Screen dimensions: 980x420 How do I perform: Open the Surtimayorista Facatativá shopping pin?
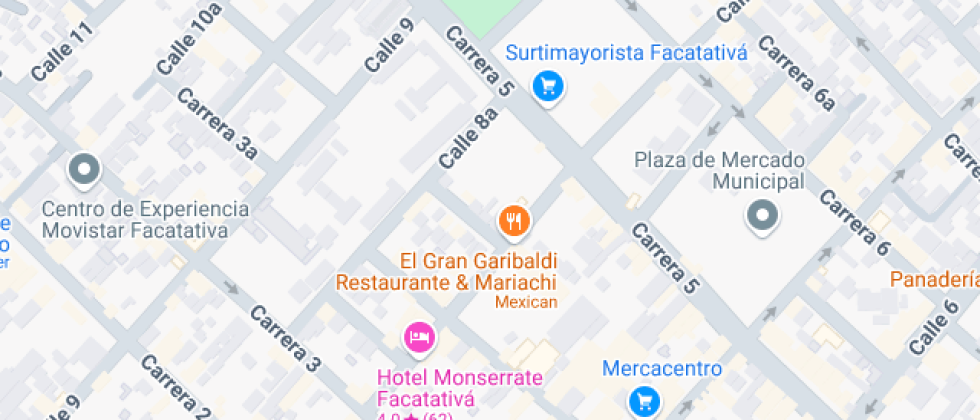(547, 86)
